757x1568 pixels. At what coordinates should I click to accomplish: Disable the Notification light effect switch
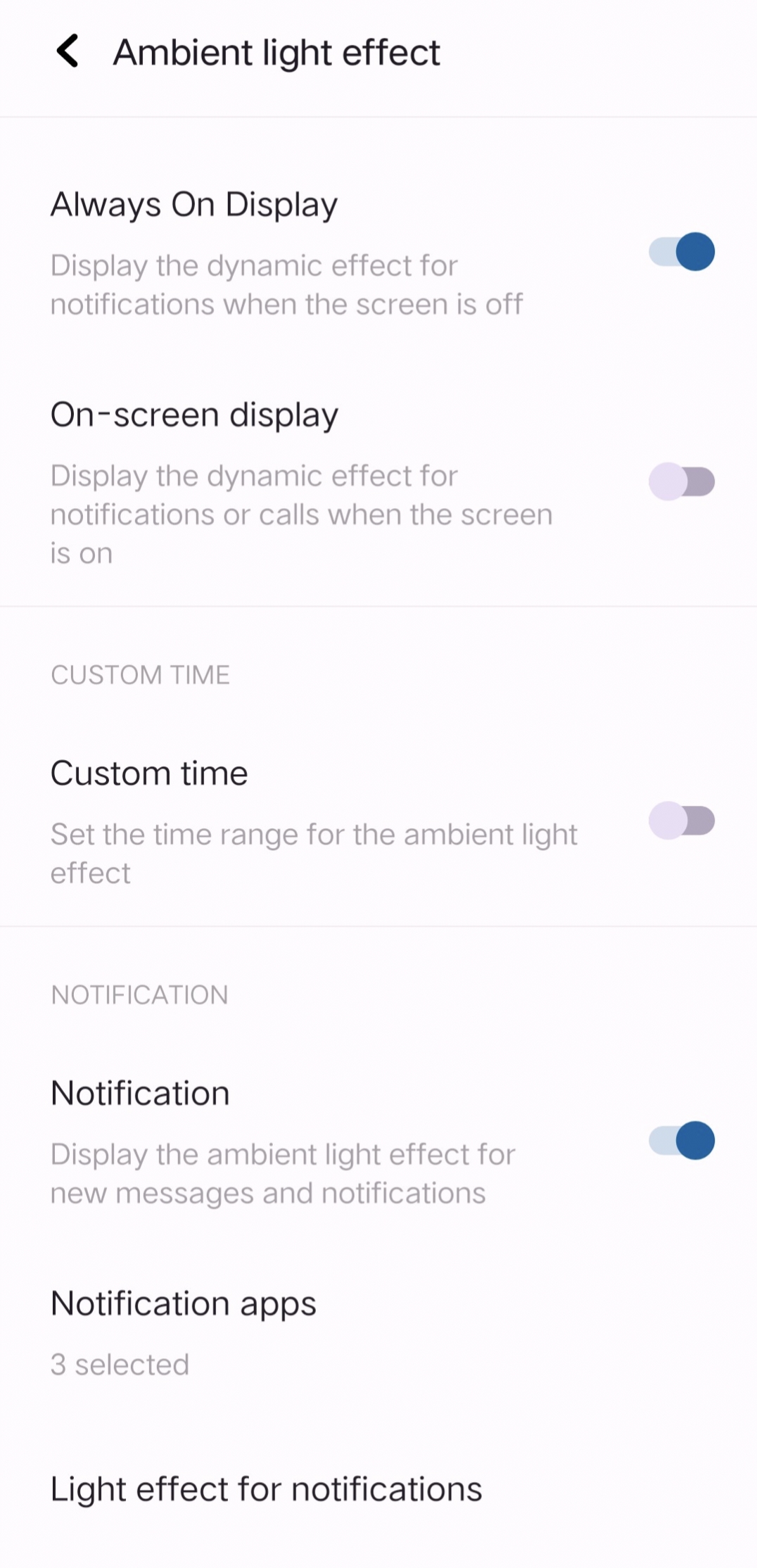(x=681, y=1140)
